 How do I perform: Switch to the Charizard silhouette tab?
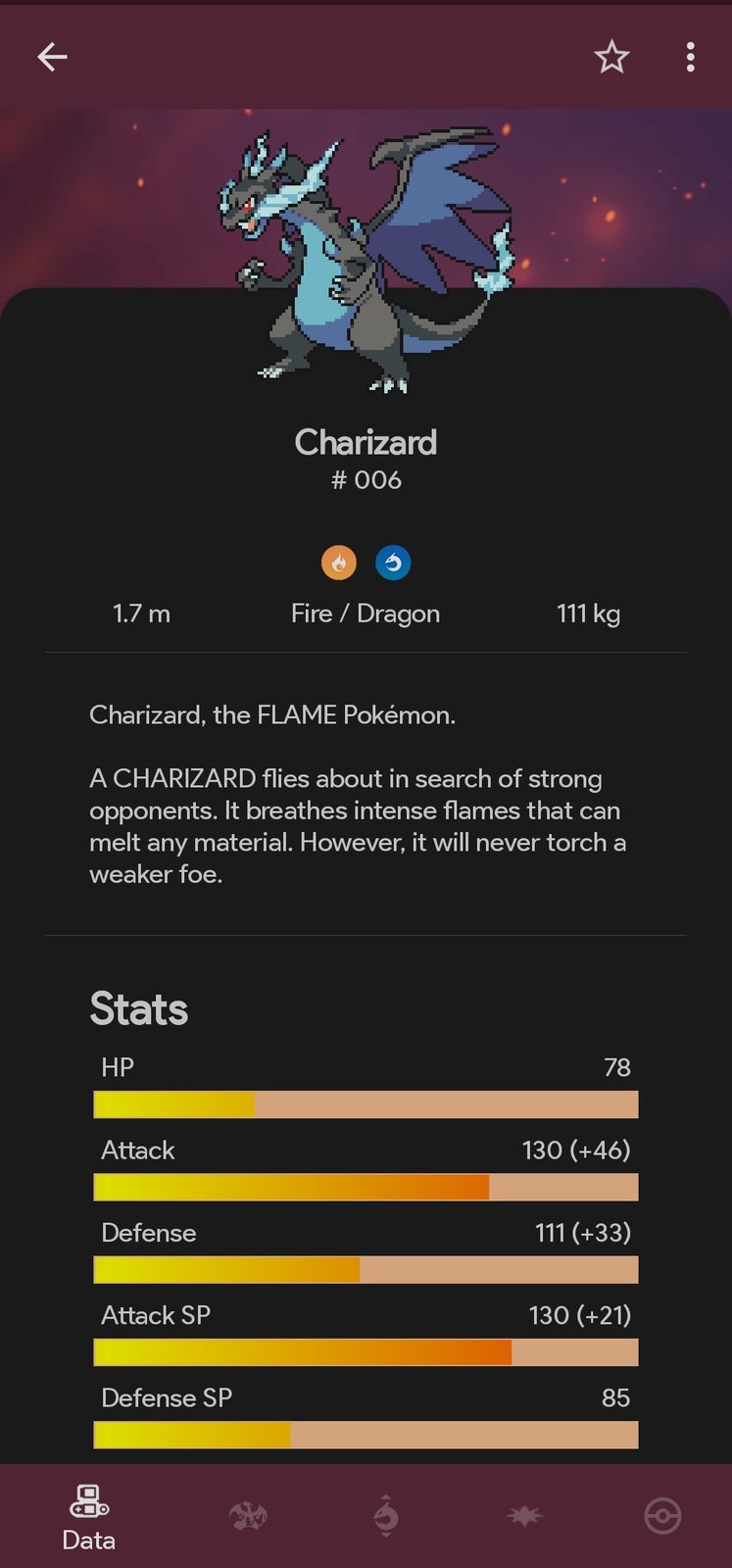[248, 1516]
